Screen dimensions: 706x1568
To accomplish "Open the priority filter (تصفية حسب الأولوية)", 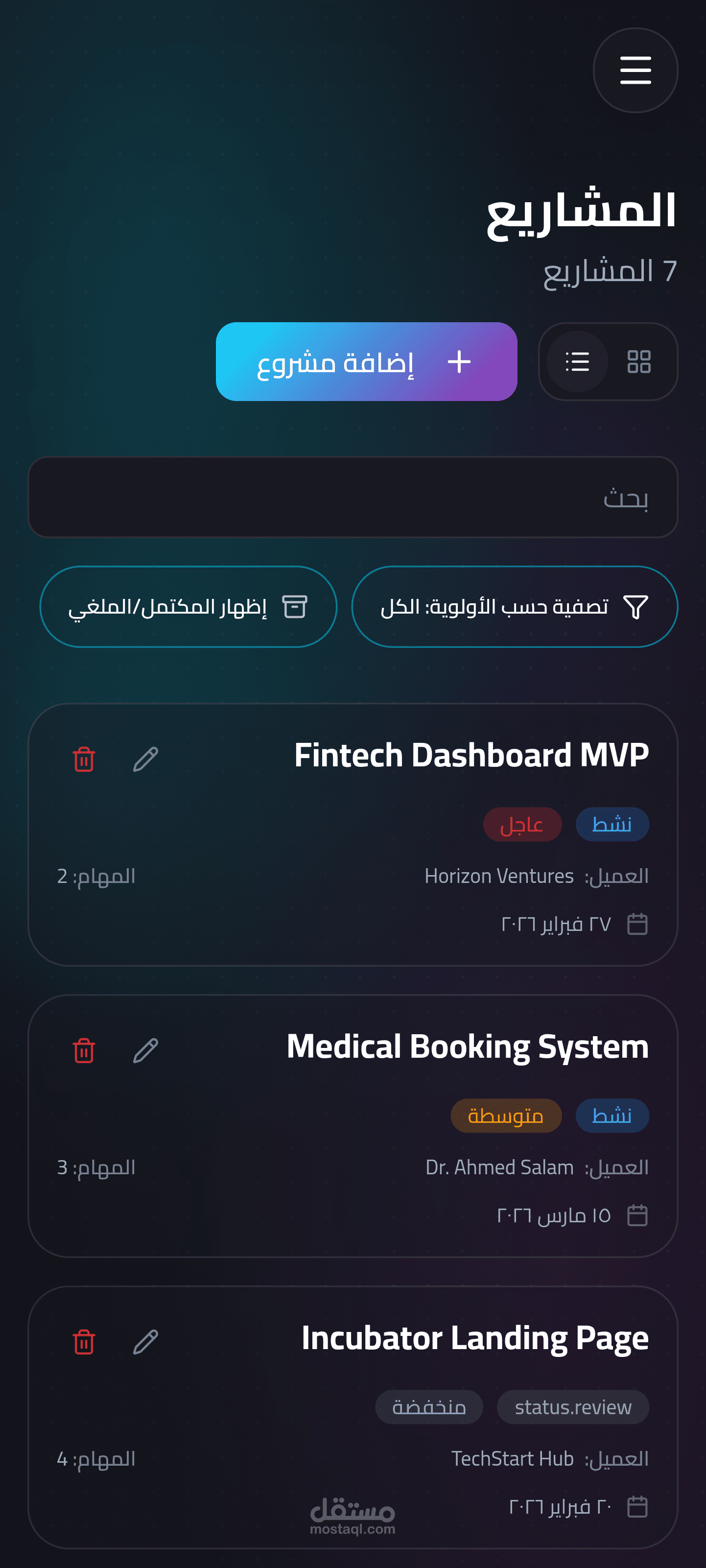I will point(514,606).
